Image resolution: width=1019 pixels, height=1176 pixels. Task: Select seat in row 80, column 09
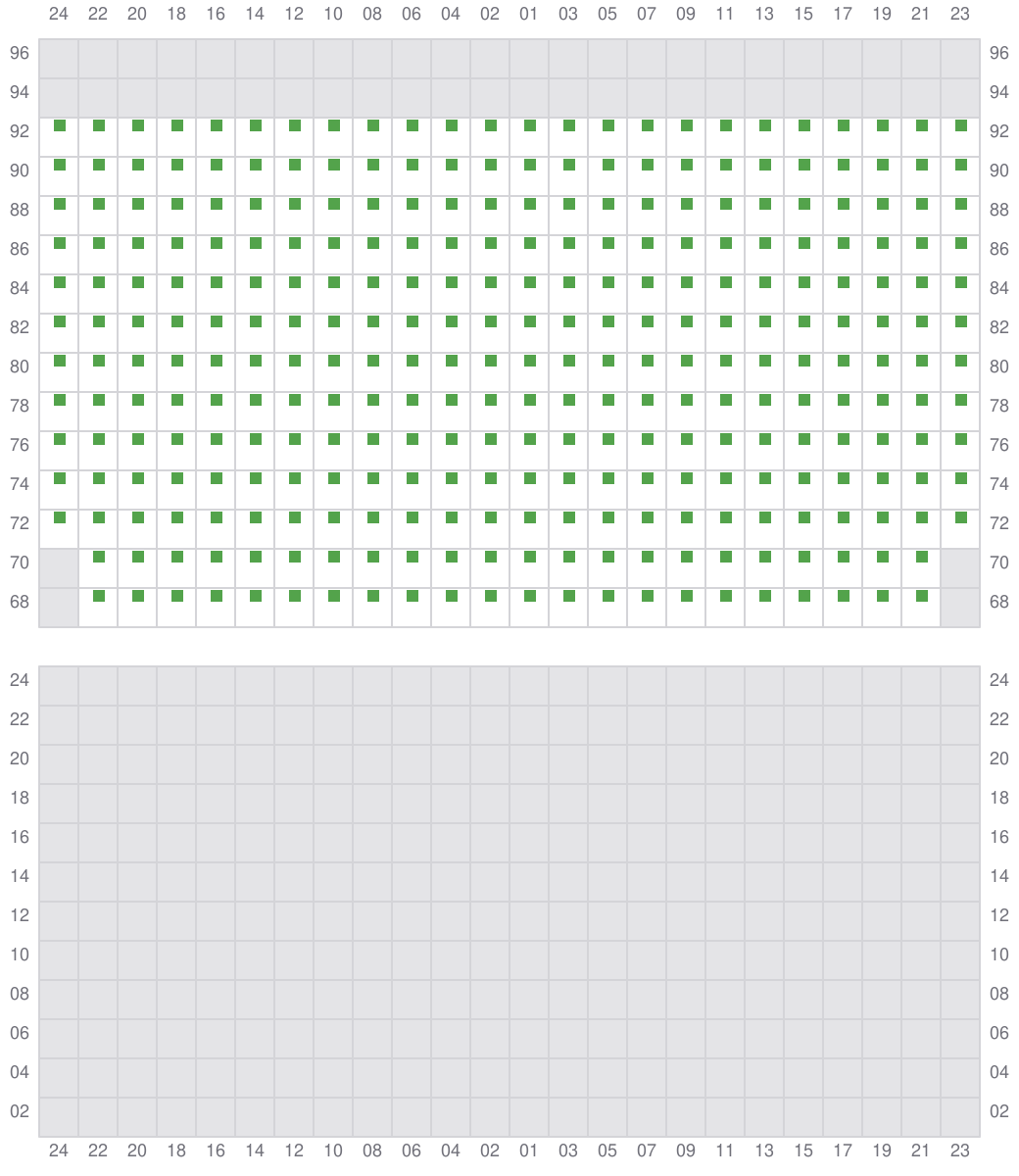(x=687, y=361)
